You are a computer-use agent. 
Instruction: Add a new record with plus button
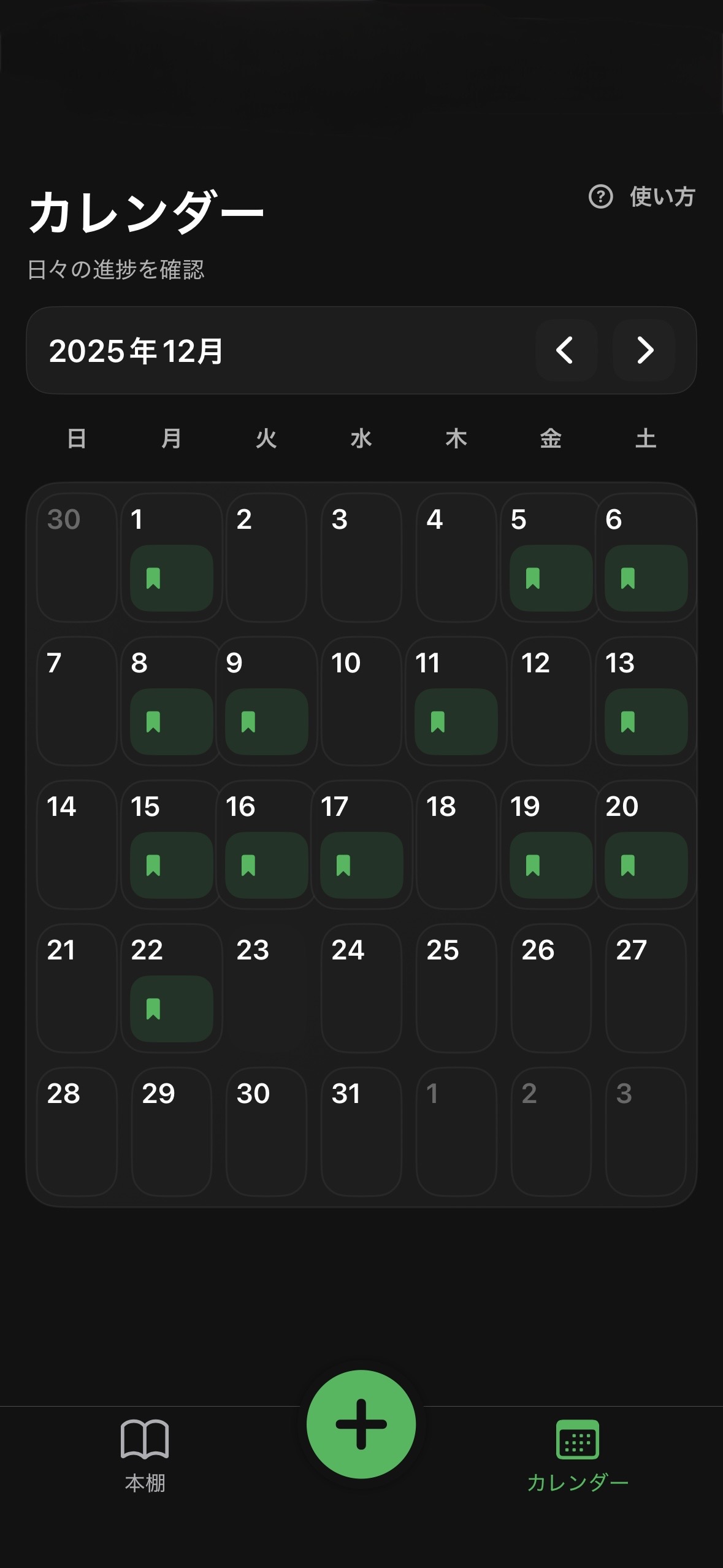361,1424
